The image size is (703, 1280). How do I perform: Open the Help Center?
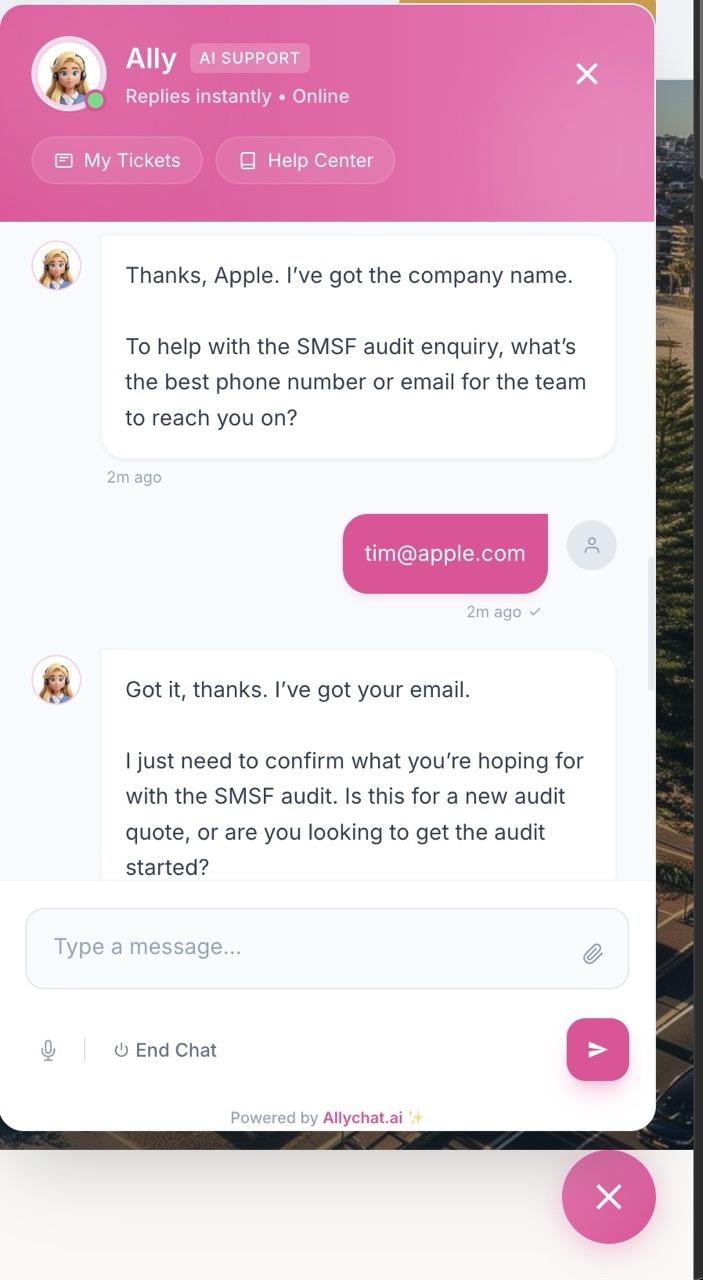point(305,160)
